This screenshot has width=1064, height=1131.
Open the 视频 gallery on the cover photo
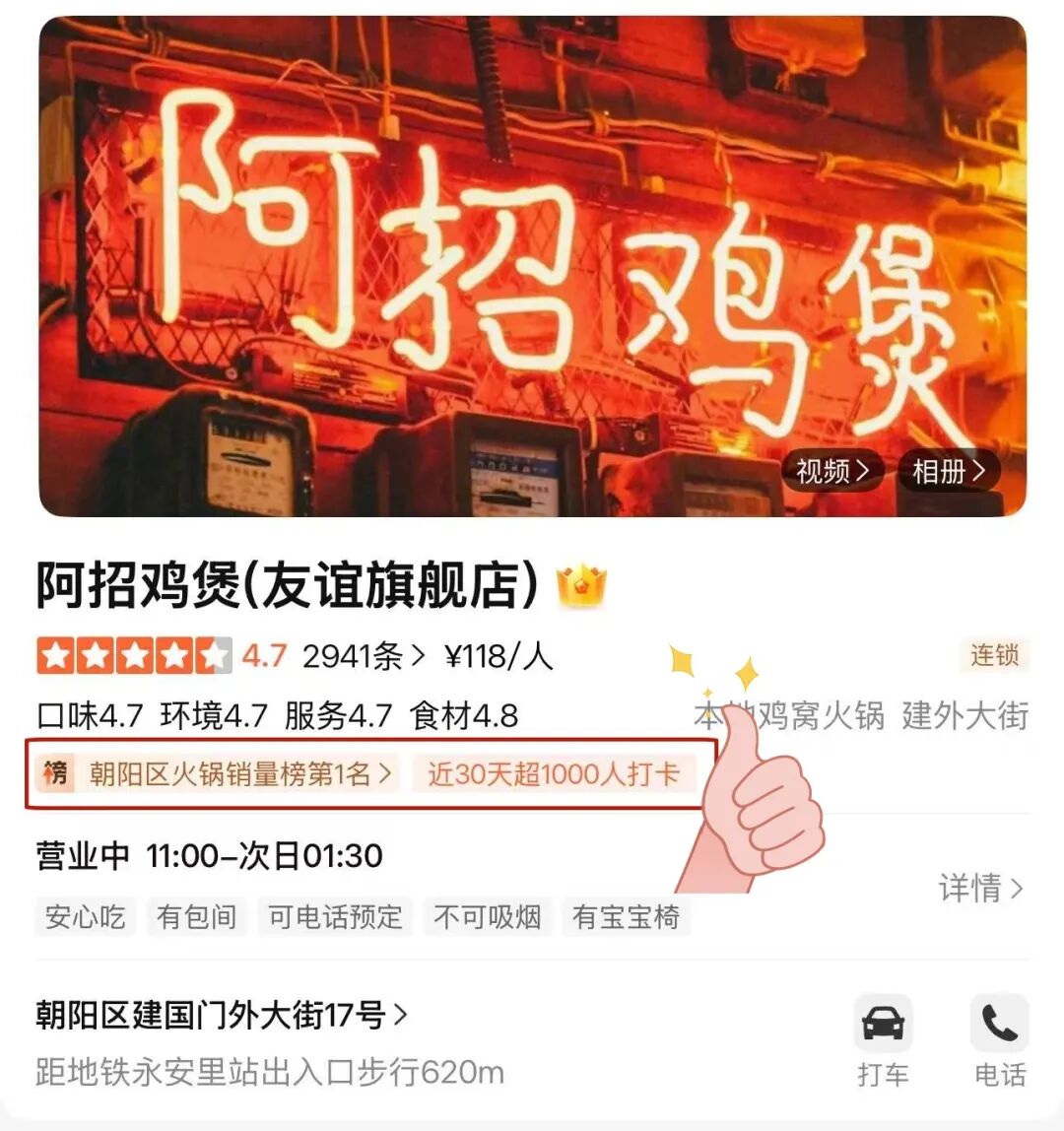point(832,472)
